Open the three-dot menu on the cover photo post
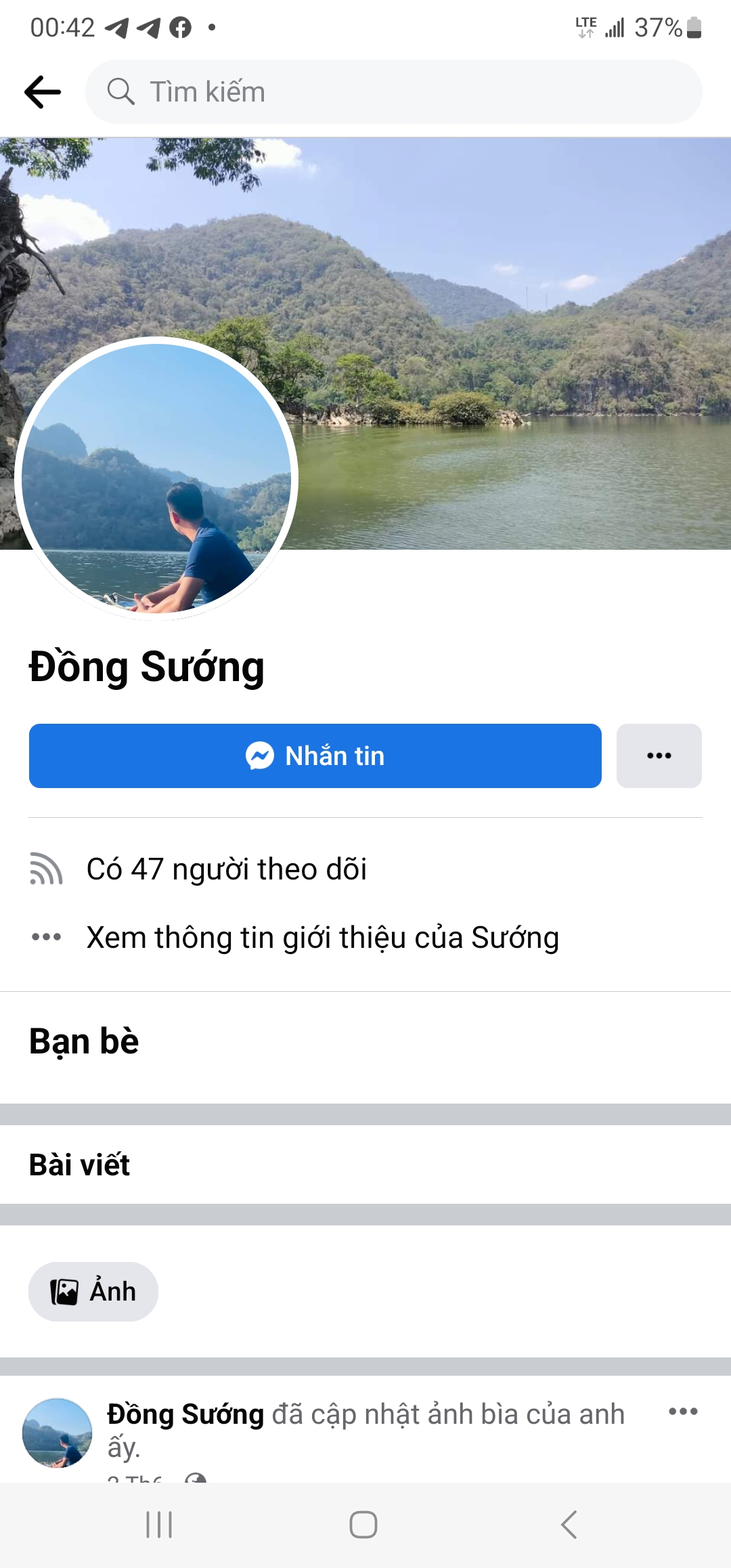731x1568 pixels. point(684,1411)
